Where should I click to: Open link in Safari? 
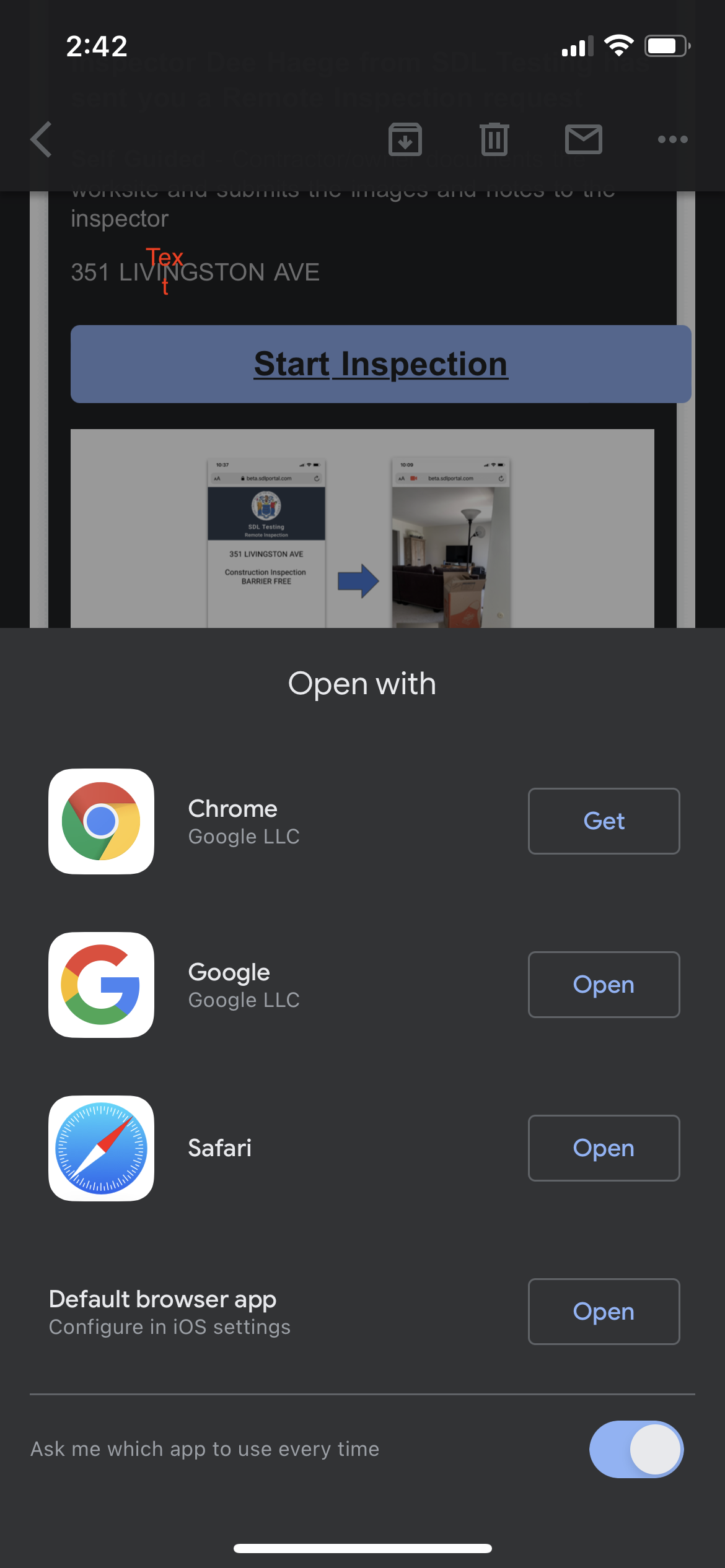(x=604, y=1148)
